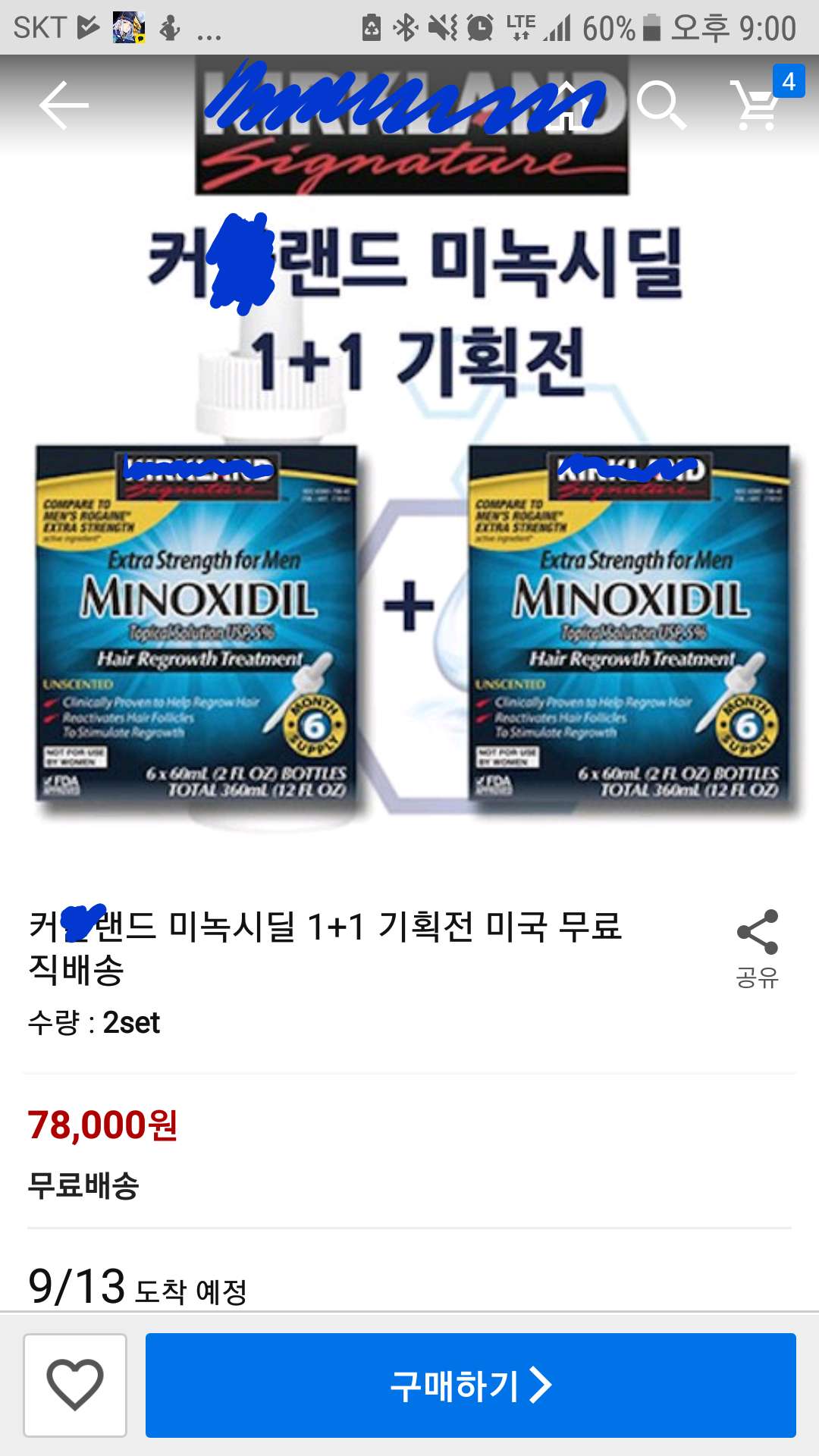Go back using the top arrow

click(64, 105)
